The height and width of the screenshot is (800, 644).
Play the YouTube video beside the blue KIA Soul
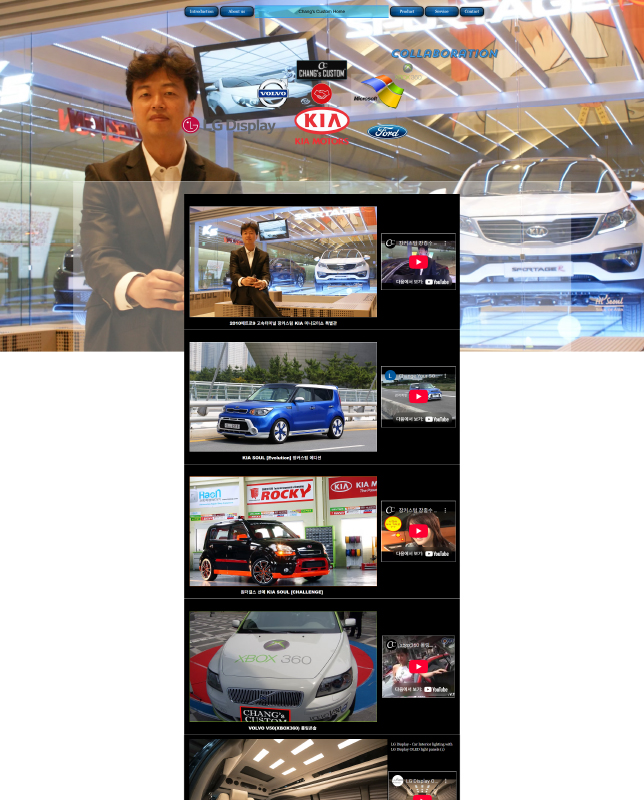coord(418,396)
